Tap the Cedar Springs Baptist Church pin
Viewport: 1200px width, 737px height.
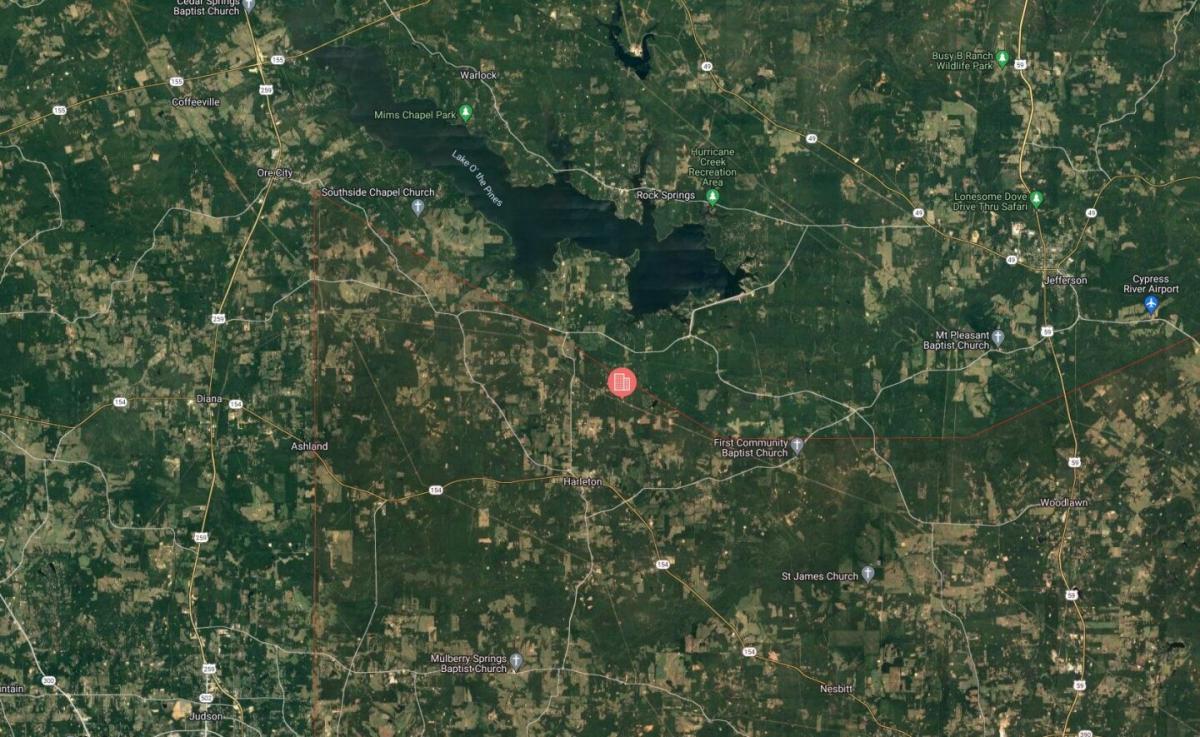(x=249, y=4)
